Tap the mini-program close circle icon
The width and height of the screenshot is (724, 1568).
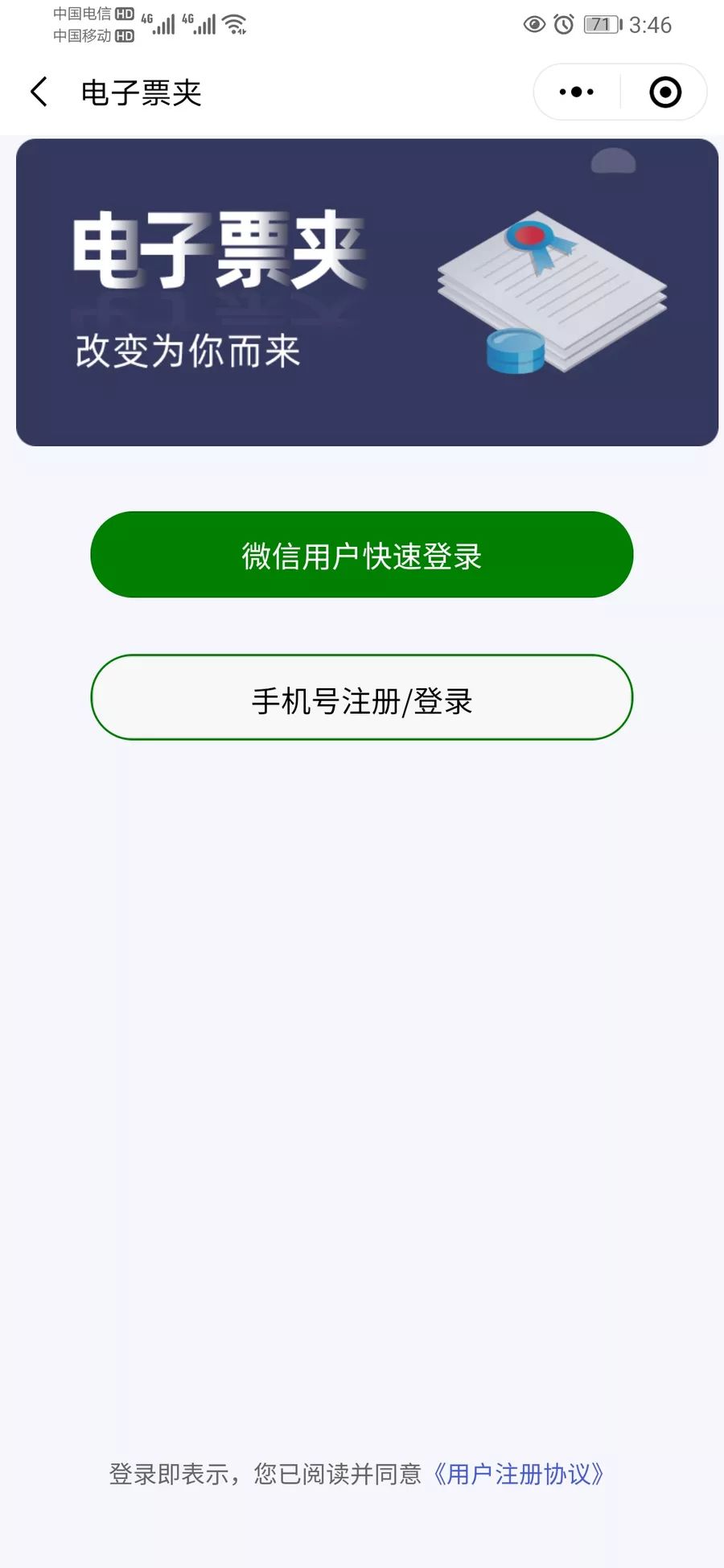(666, 92)
